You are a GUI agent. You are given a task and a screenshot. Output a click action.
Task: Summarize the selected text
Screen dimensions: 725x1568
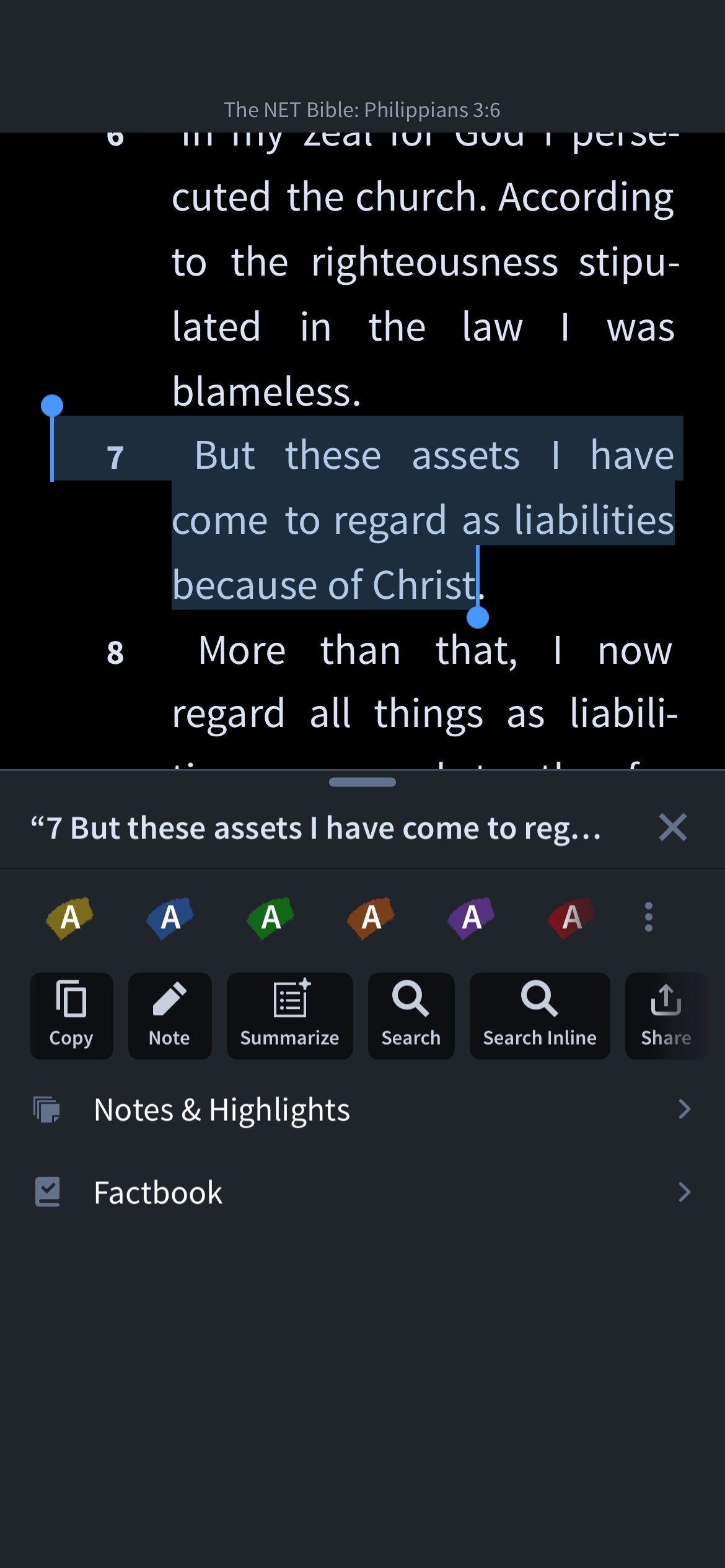tap(289, 1016)
